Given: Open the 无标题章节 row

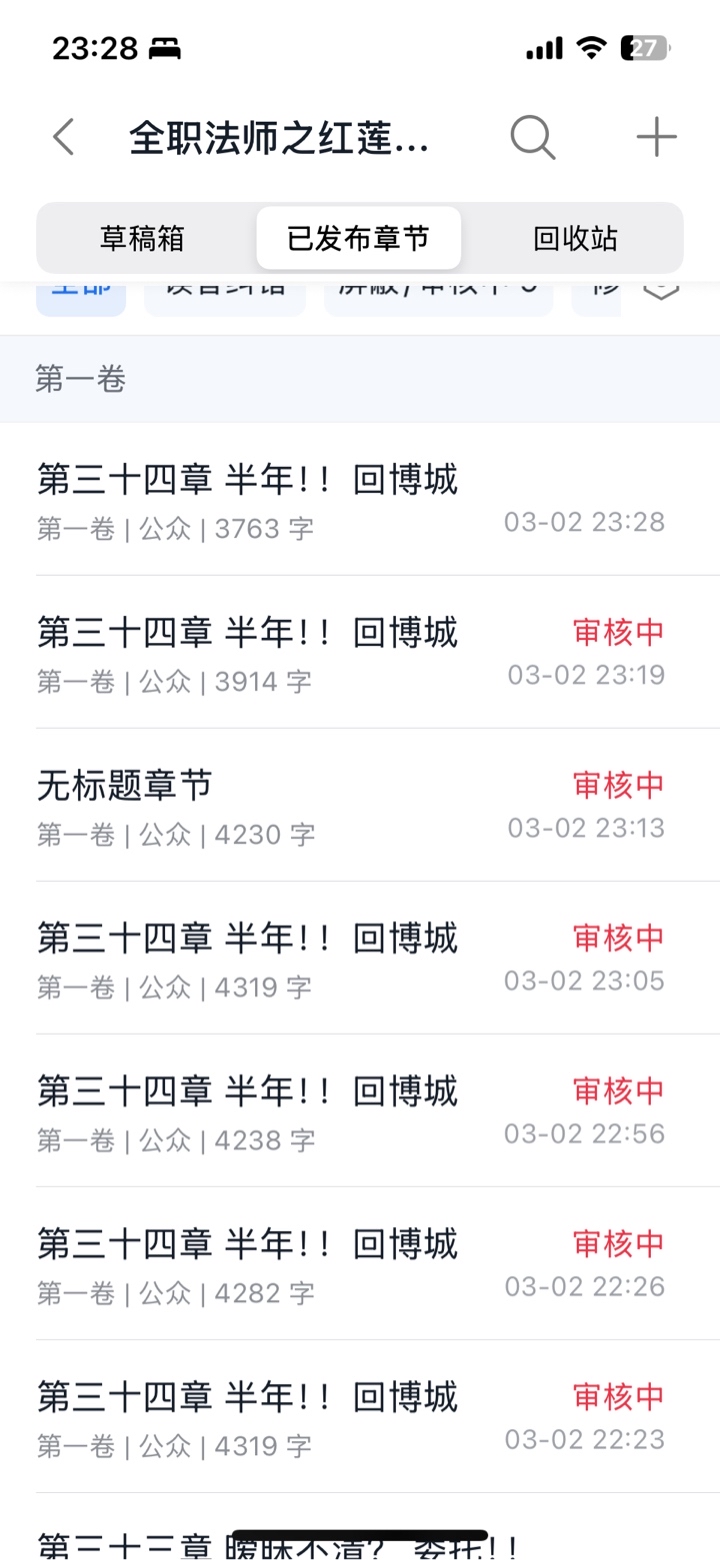Looking at the screenshot, I should click(x=350, y=805).
